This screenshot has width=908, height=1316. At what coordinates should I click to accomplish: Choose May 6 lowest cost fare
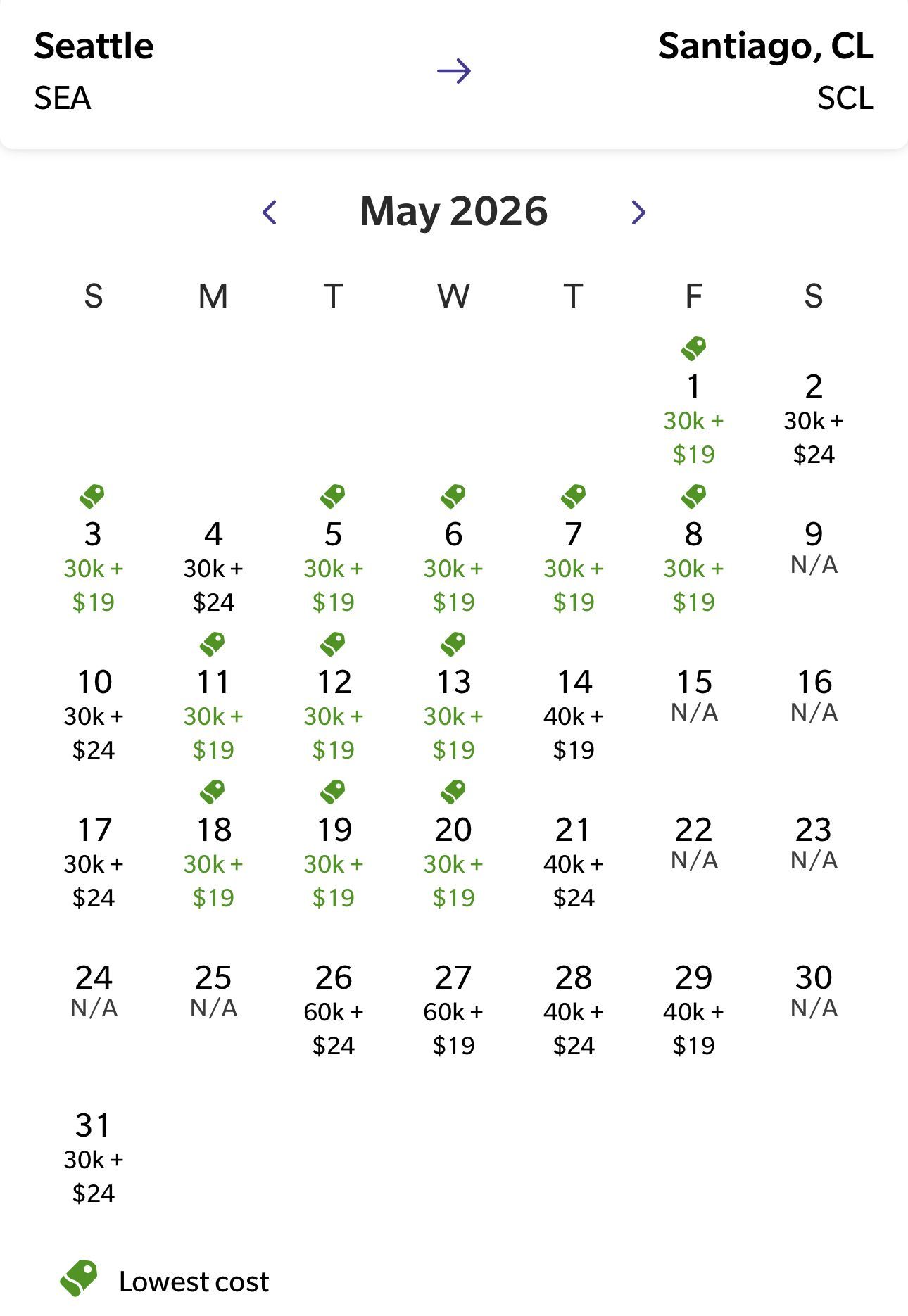coord(453,550)
